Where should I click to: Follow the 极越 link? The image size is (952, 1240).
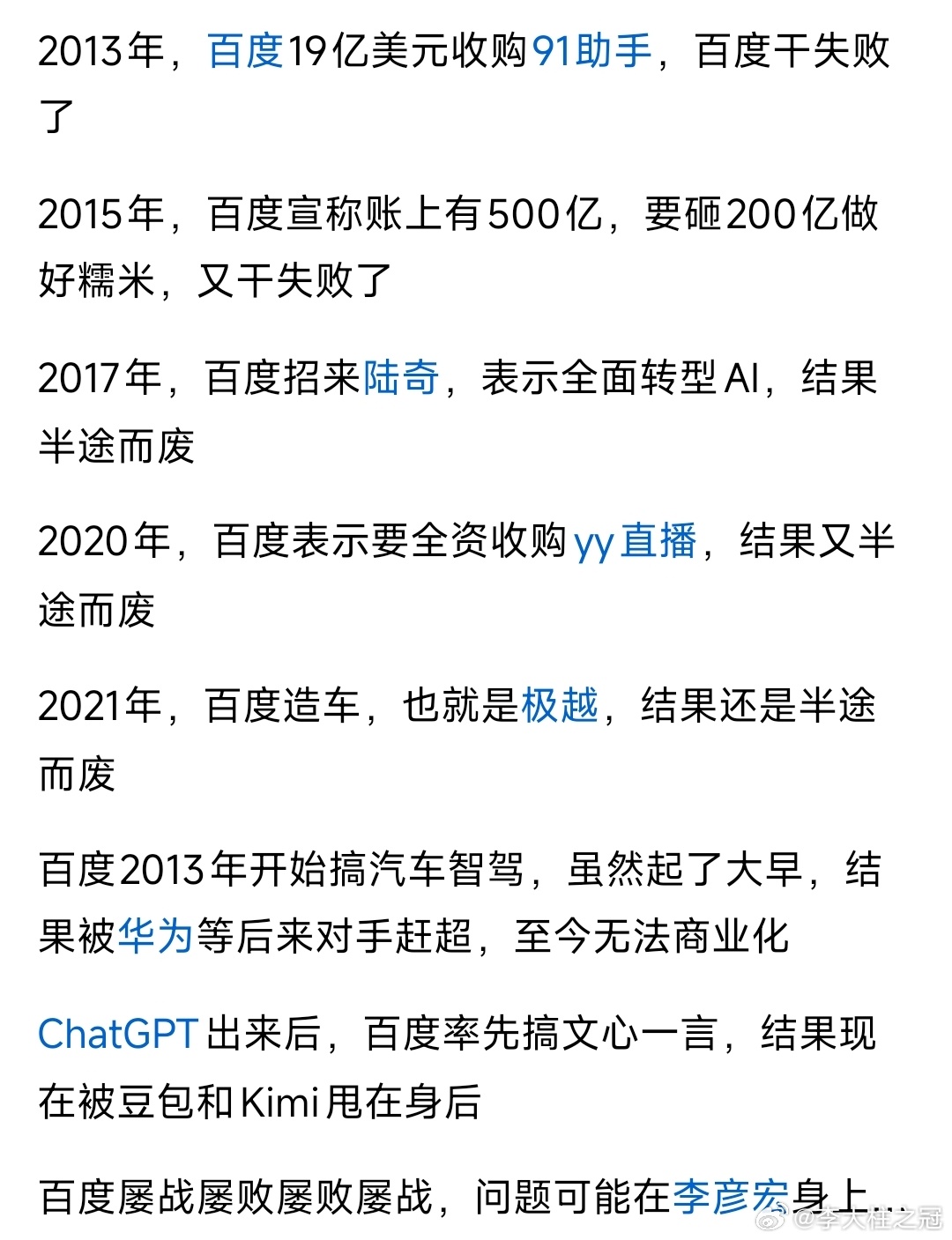click(560, 705)
